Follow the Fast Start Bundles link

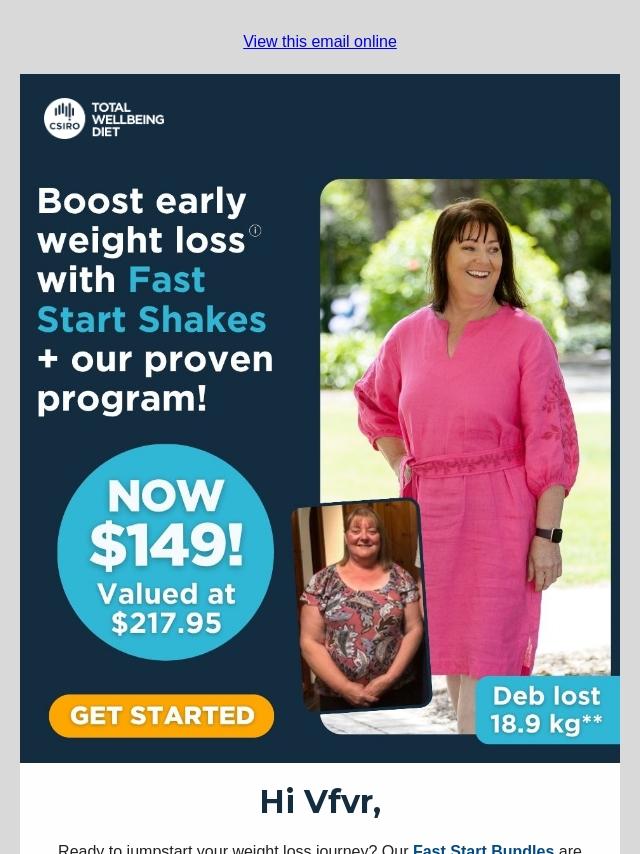[x=483, y=849]
